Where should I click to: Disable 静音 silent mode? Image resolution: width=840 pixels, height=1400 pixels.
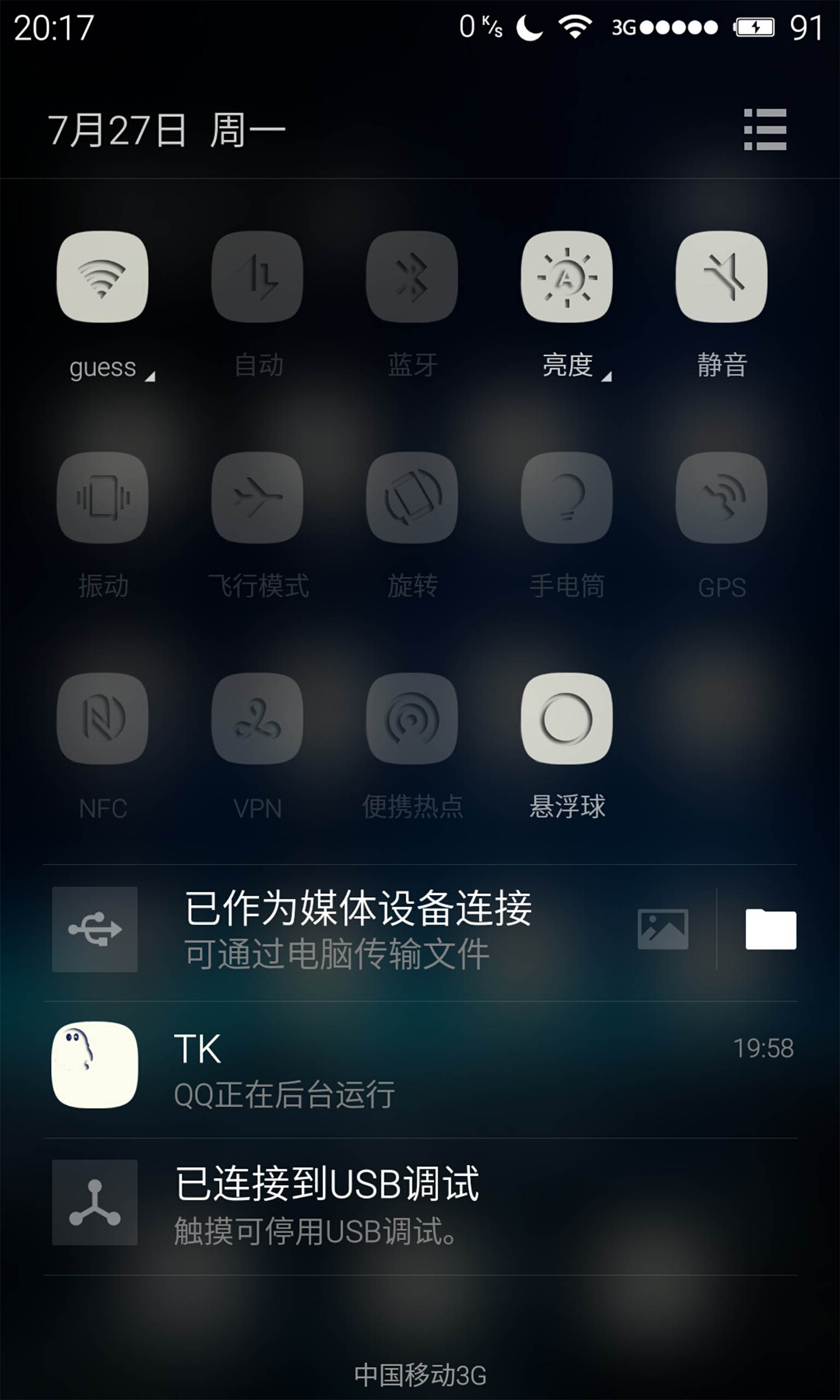[722, 277]
